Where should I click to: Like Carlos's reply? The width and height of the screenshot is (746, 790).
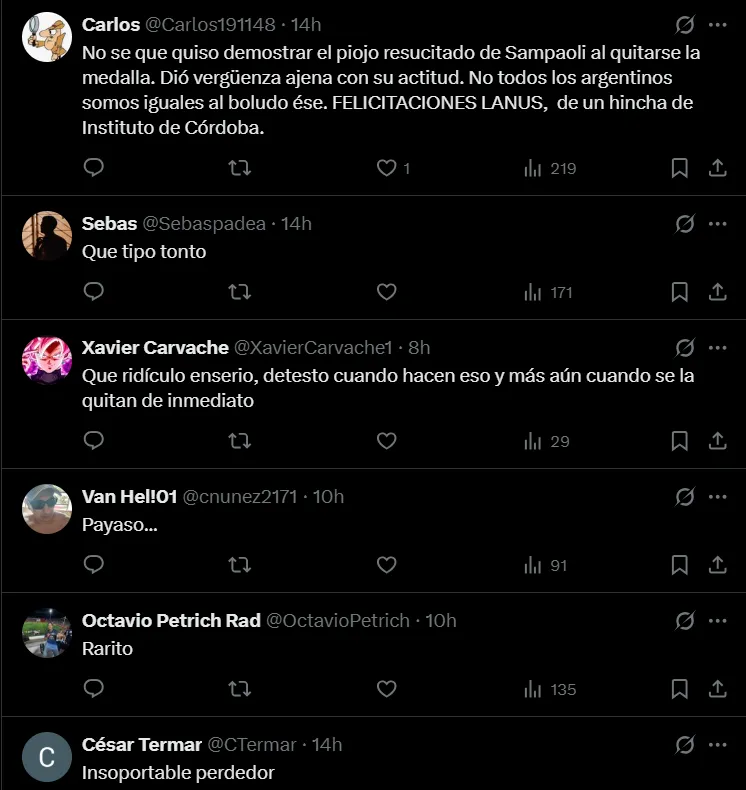click(x=387, y=168)
